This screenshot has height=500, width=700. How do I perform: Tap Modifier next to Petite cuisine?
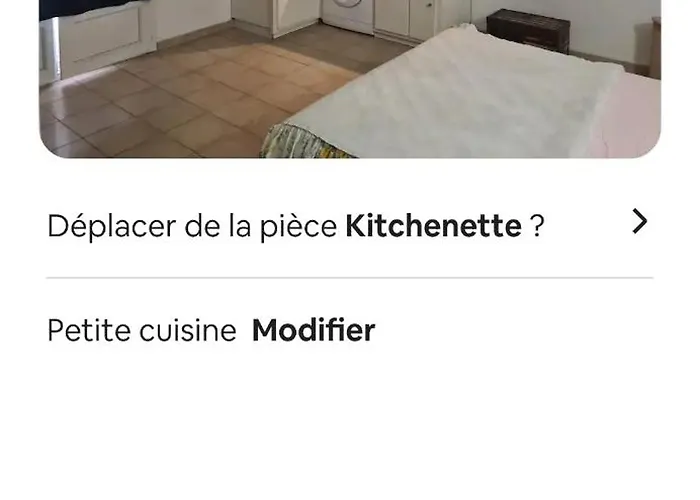(313, 330)
